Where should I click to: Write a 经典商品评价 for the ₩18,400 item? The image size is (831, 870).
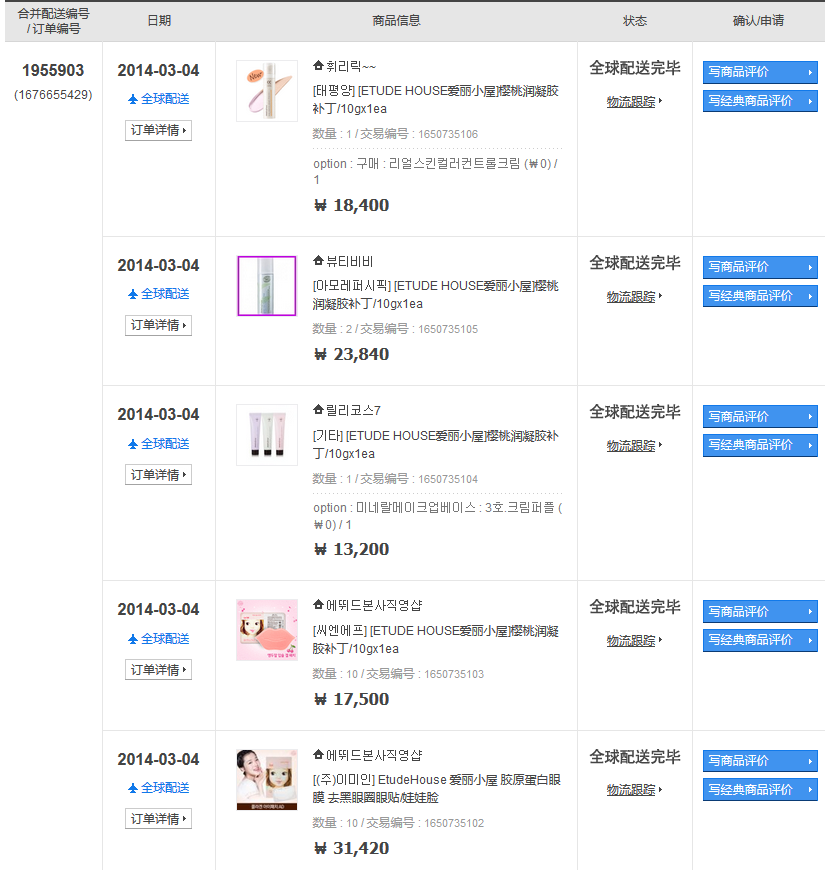point(759,101)
